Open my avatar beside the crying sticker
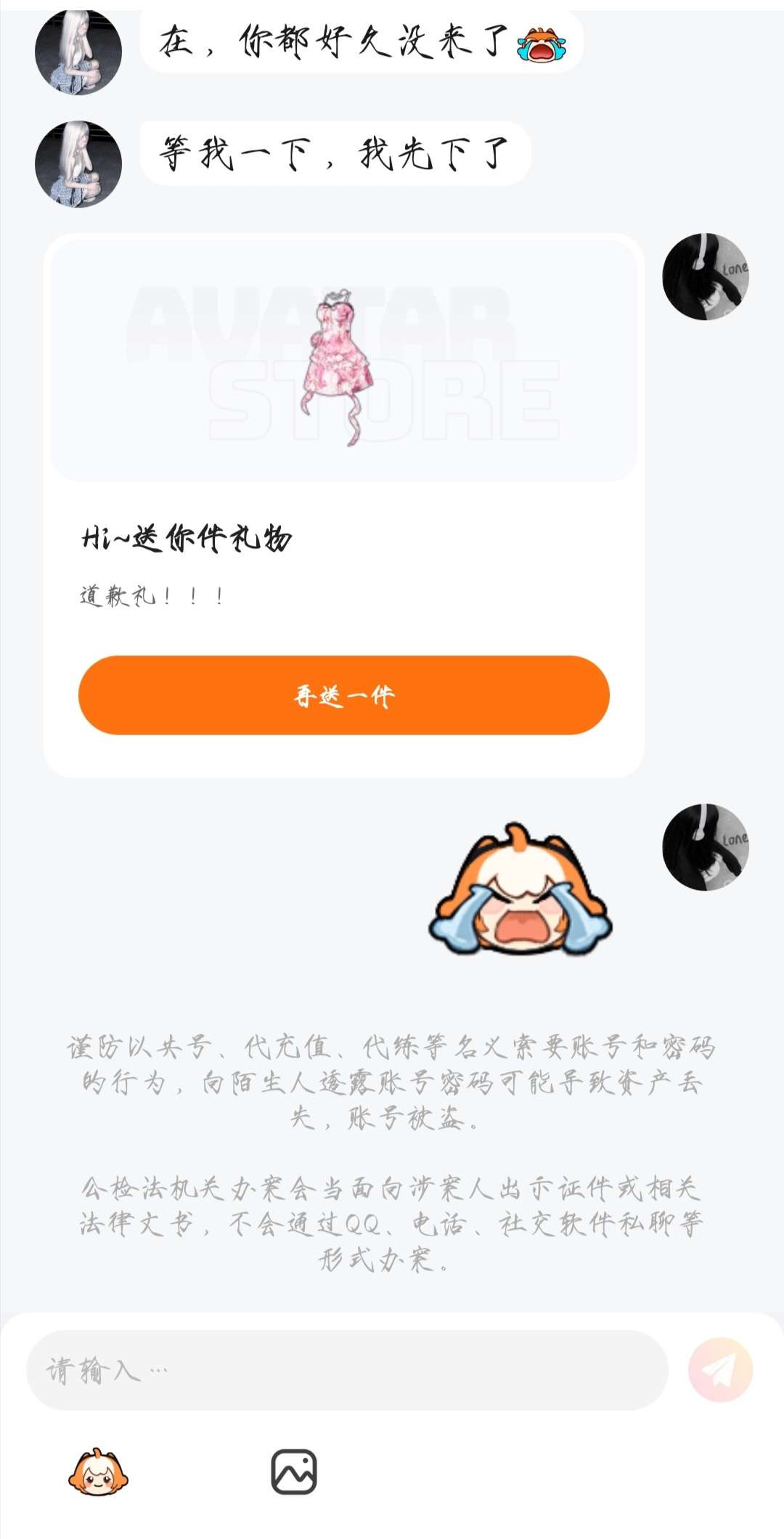Image resolution: width=784 pixels, height=1539 pixels. pyautogui.click(x=706, y=847)
